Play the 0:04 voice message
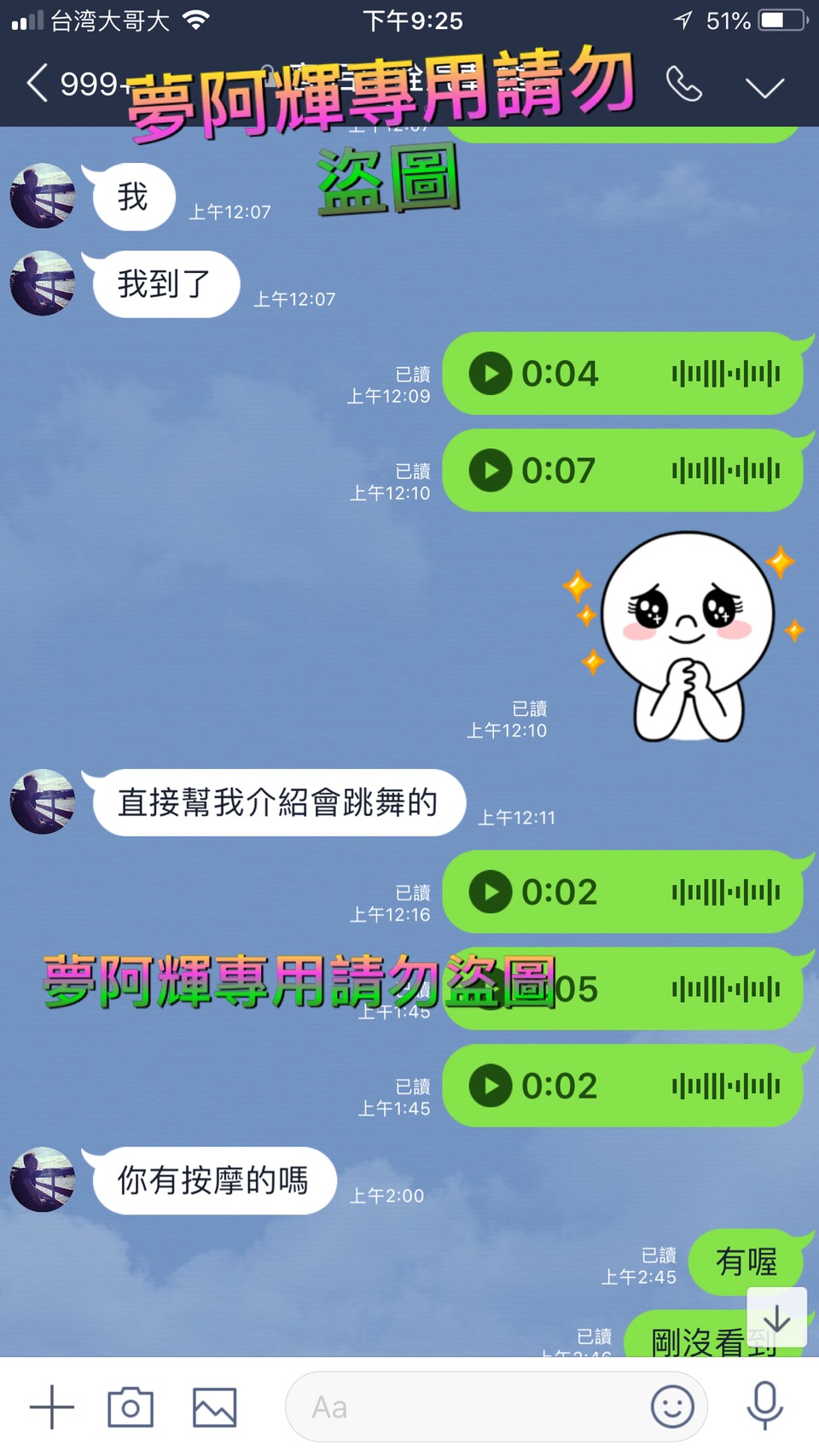 pyautogui.click(x=491, y=374)
